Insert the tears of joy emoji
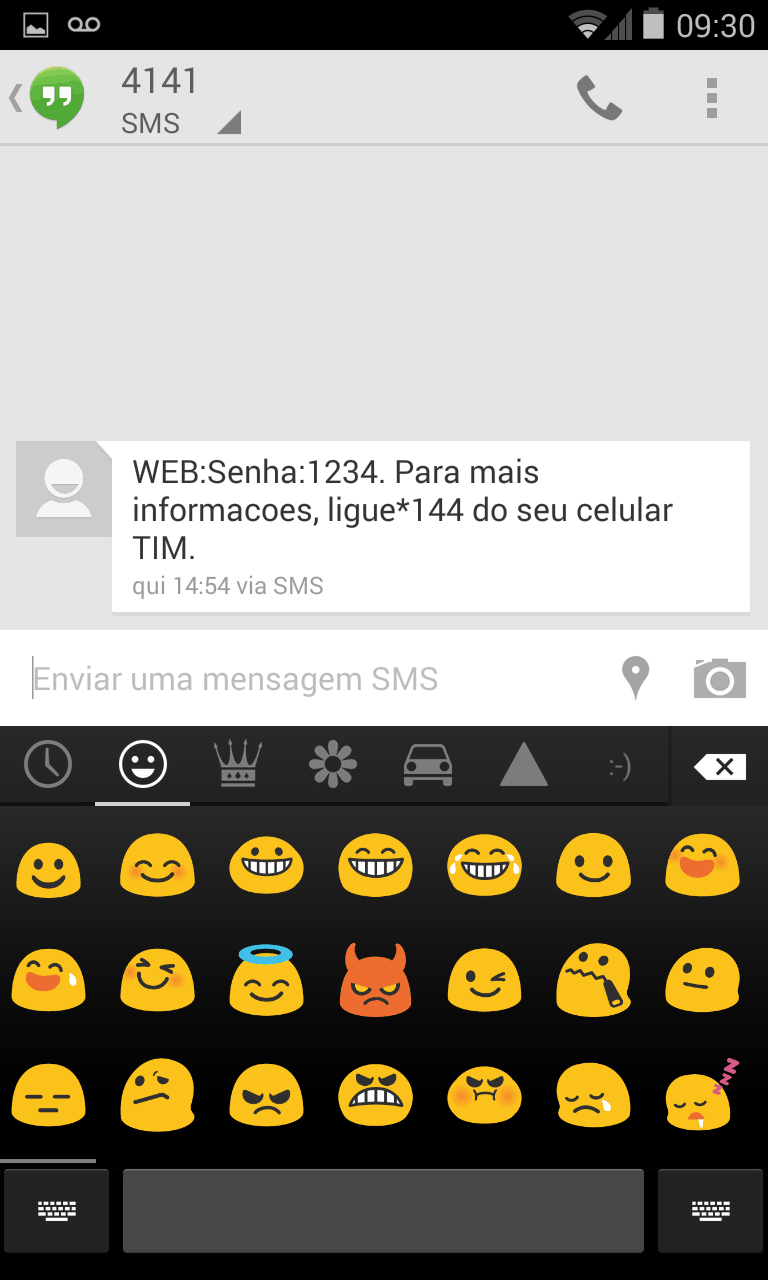 coord(484,866)
